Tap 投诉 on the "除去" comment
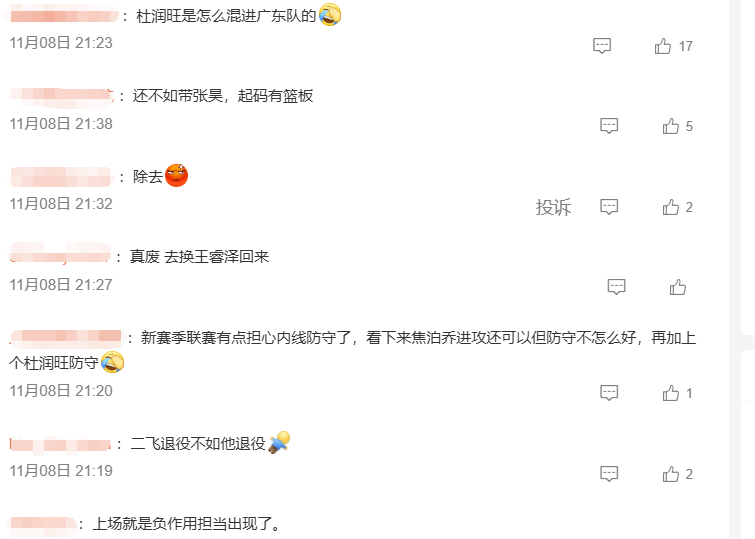755x539 pixels. 553,207
